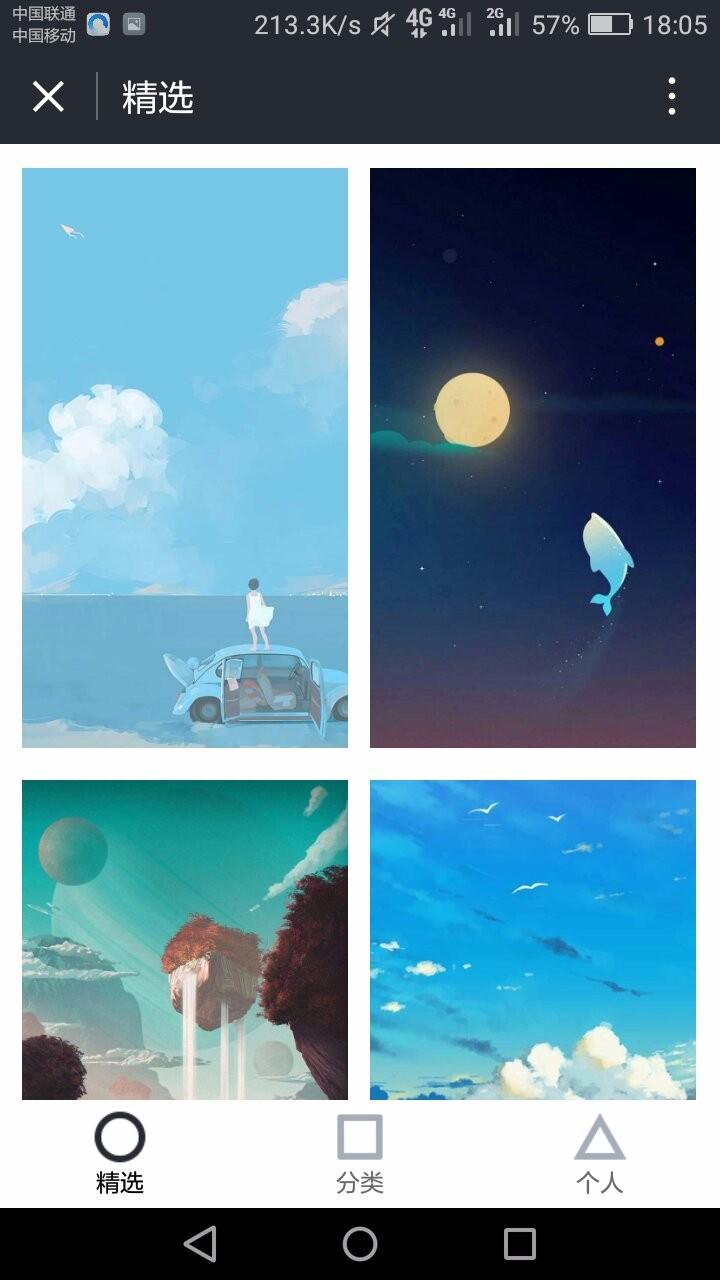Open the moon and whale night wallpaper
The height and width of the screenshot is (1280, 720).
(533, 458)
